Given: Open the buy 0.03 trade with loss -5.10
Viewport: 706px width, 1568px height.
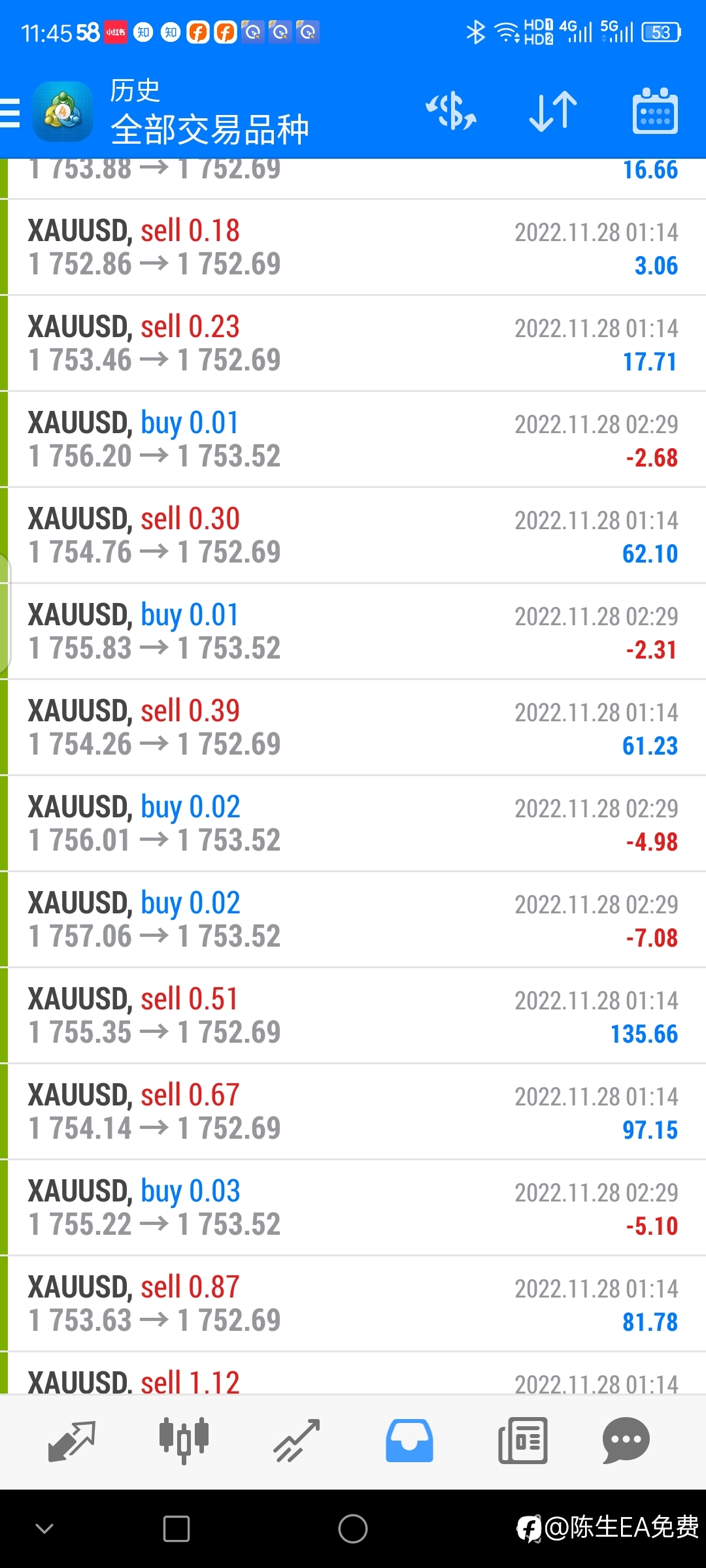Looking at the screenshot, I should [x=353, y=1208].
